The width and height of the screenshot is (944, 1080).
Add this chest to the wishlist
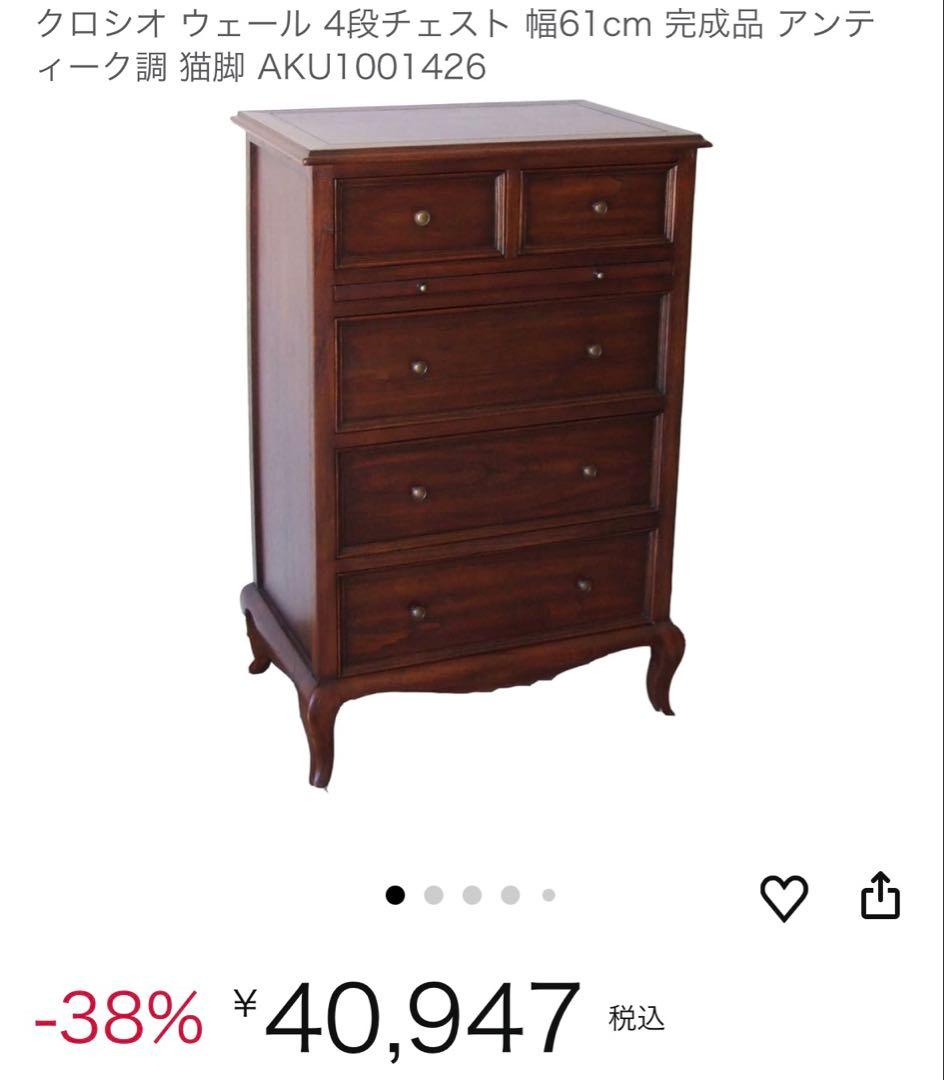[785, 896]
